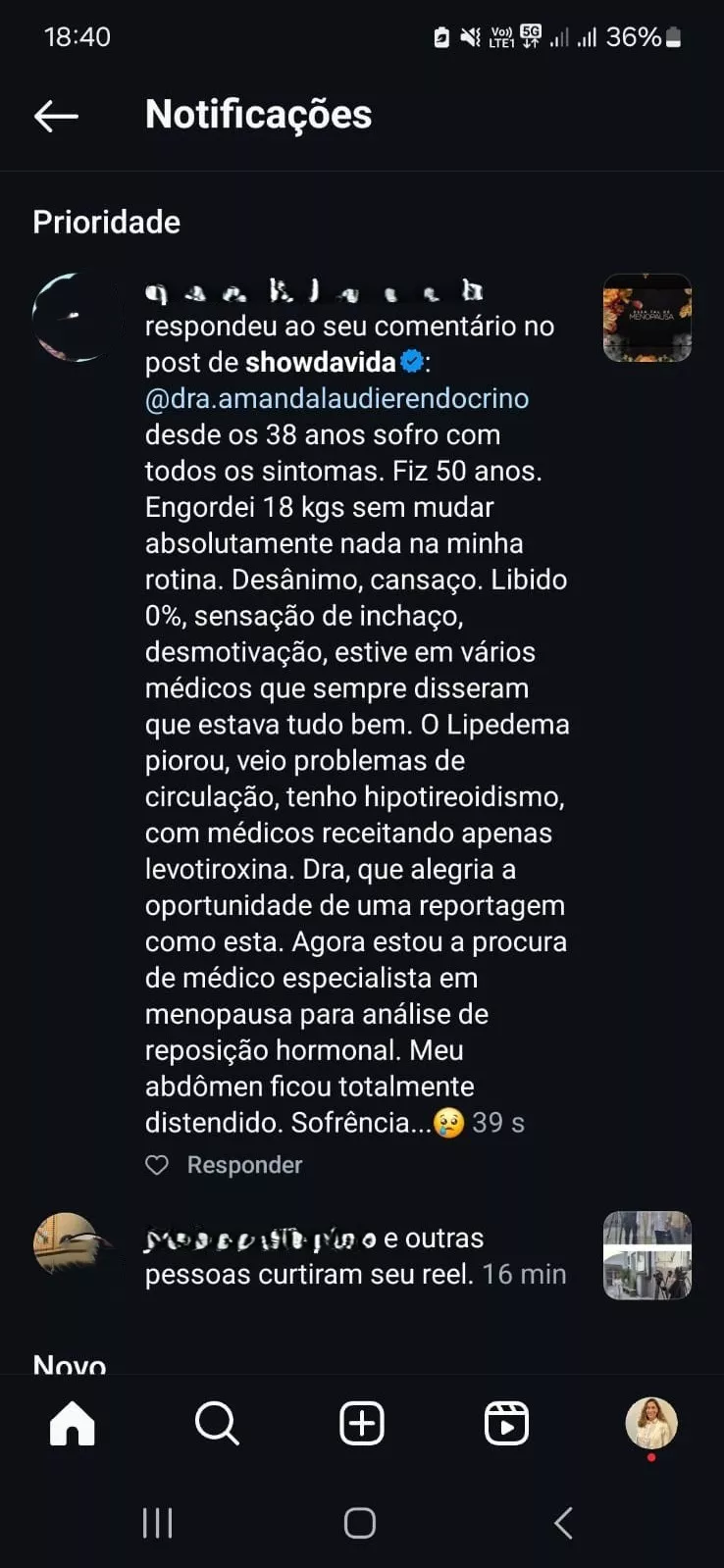Go back from Notificações screen
The height and width of the screenshot is (1568, 724).
tap(56, 116)
